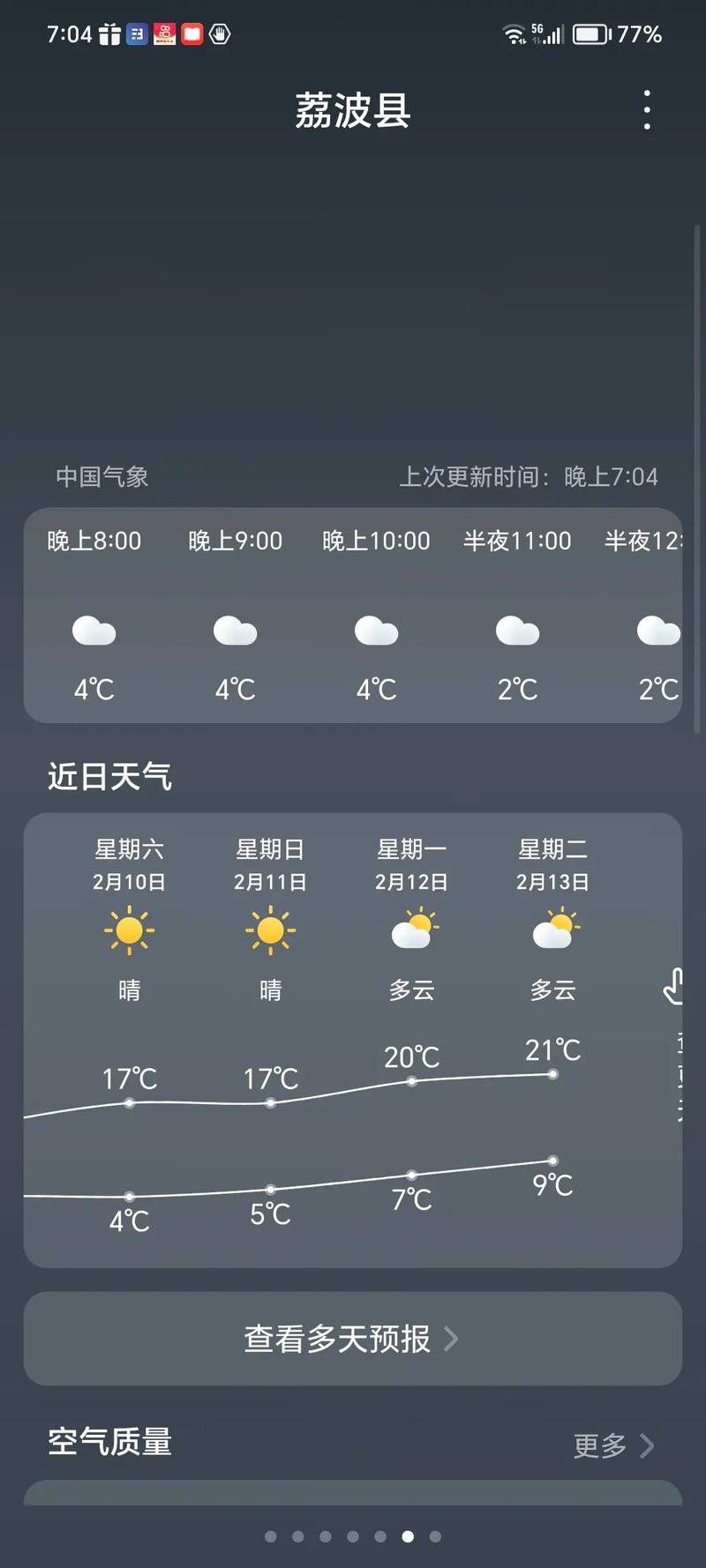Open the 更多 link beside 空气质量
Screen dimensions: 706x1568
(600, 1445)
